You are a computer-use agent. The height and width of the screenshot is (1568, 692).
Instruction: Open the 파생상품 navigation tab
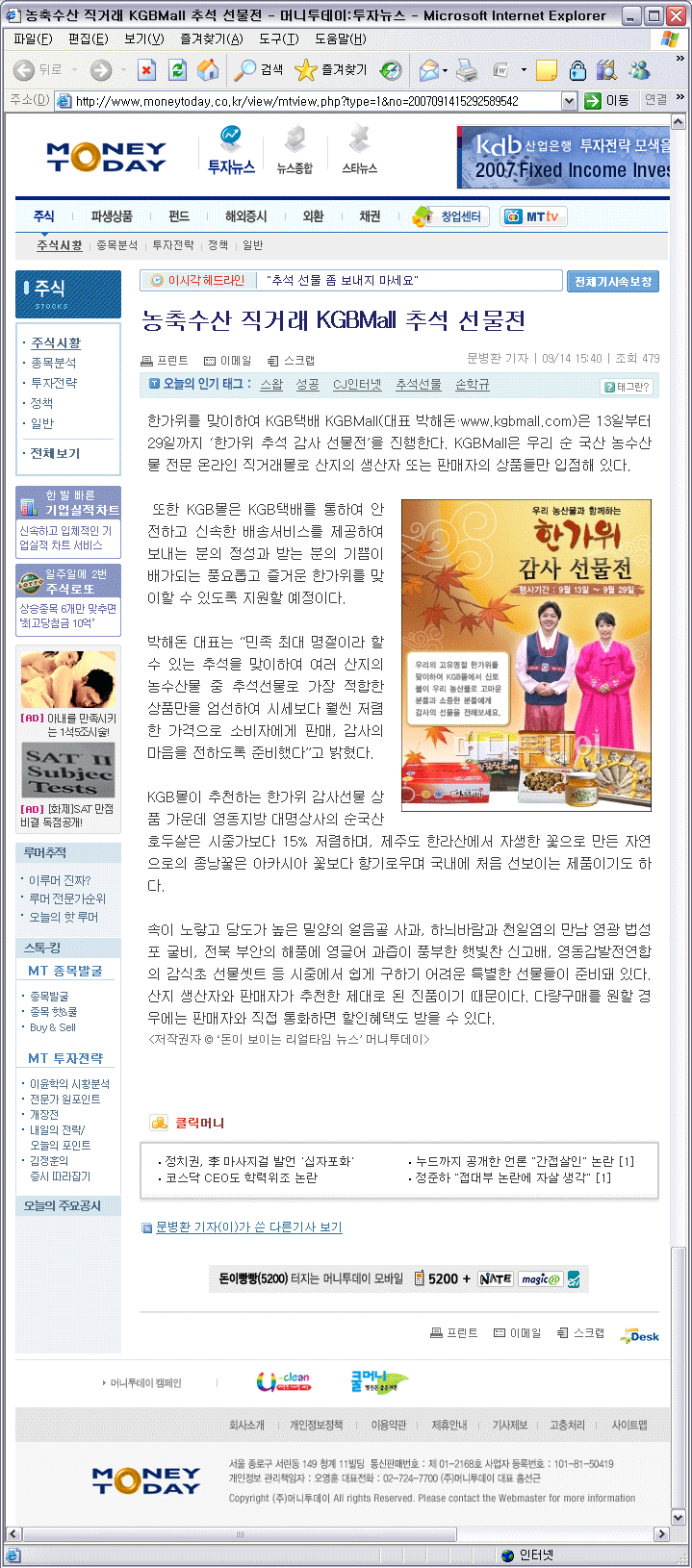112,216
